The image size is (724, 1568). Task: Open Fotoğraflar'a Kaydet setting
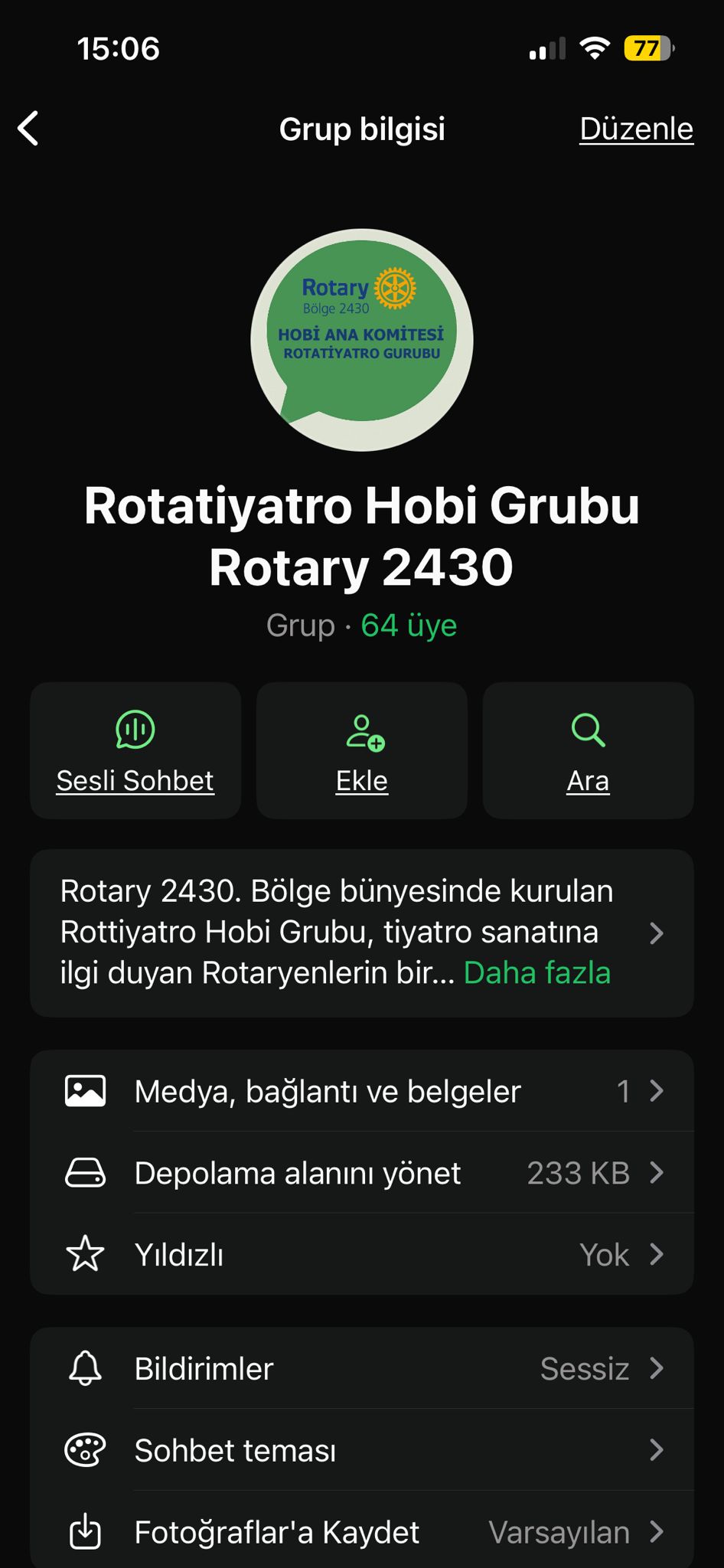(362, 1533)
